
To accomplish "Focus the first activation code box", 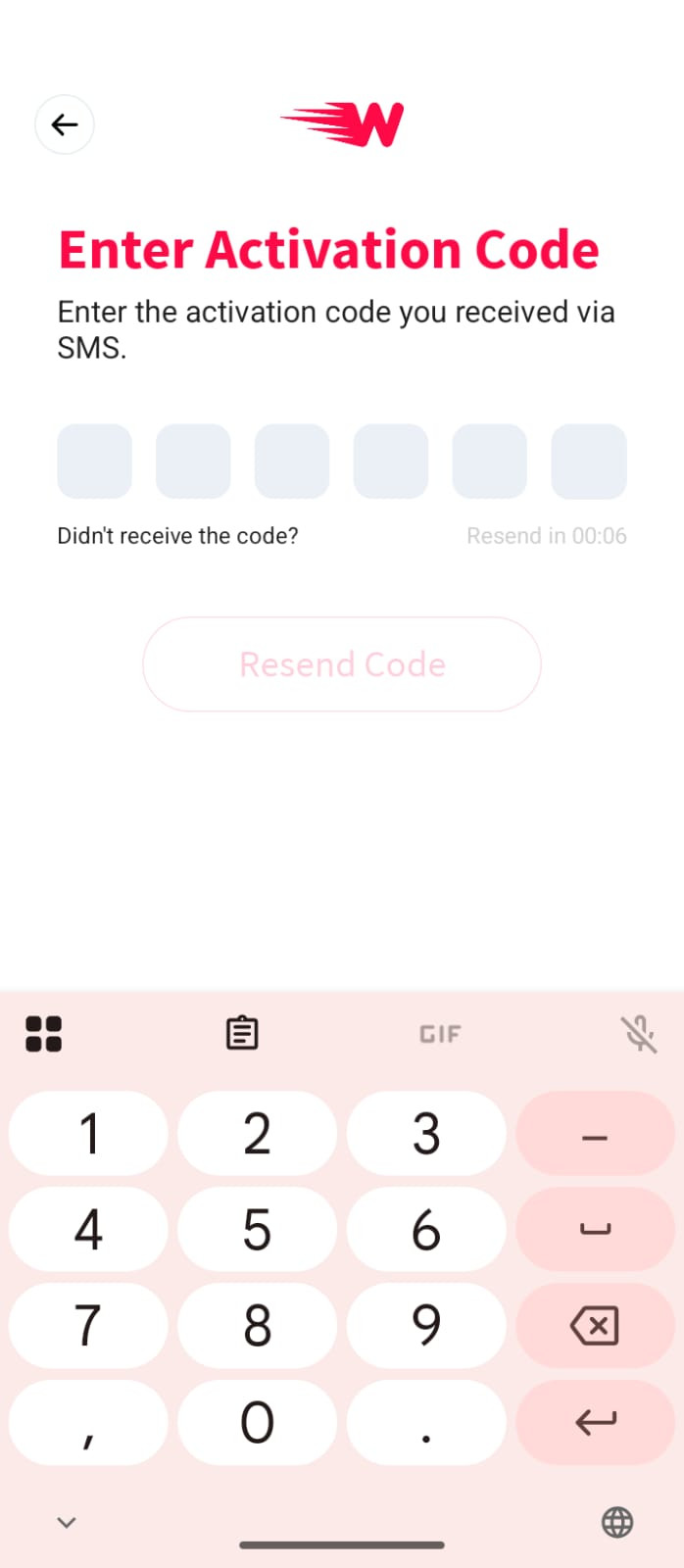I will click(95, 462).
